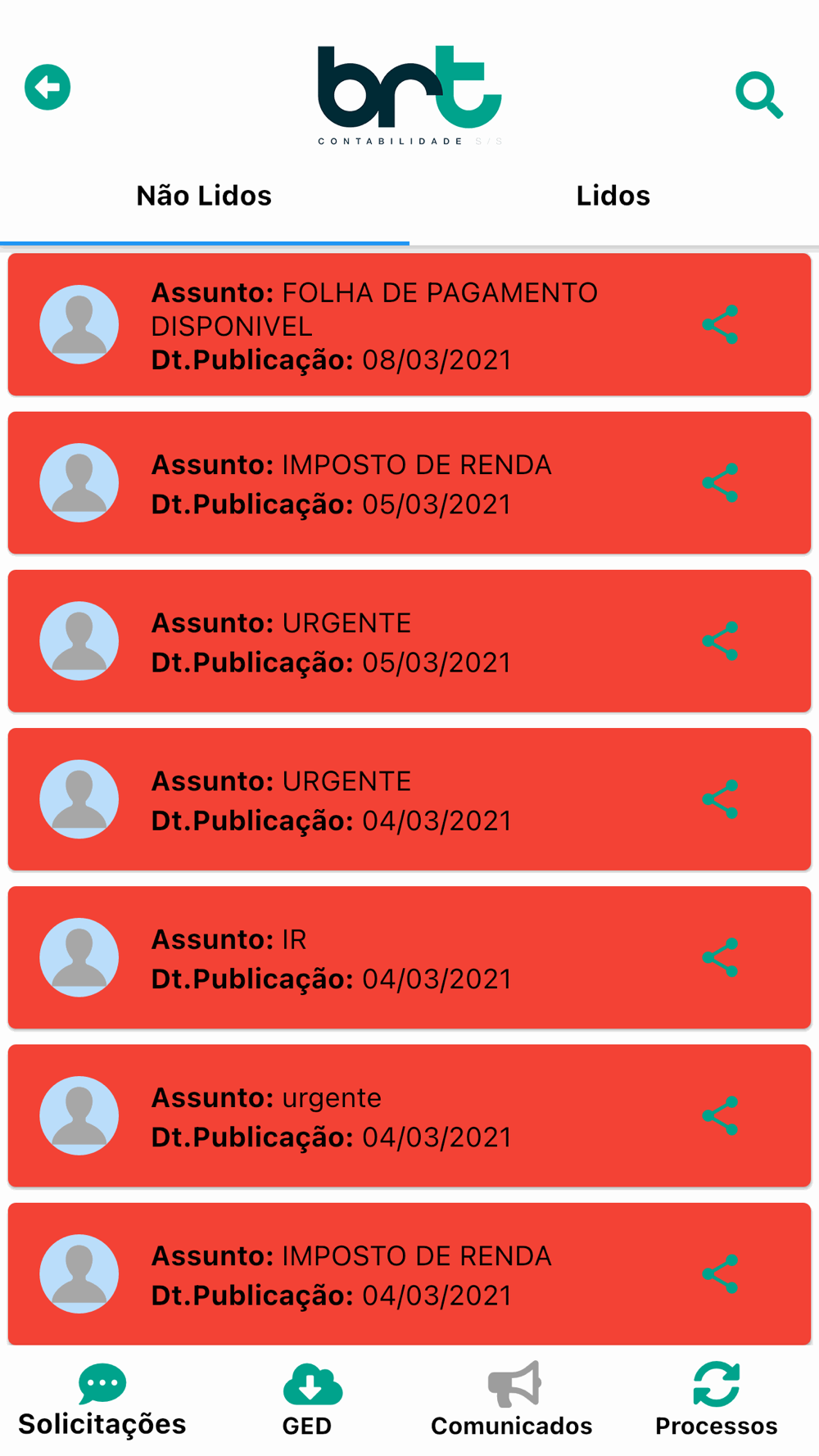Share the FOLHA DE PAGAMENTO DISPONIVEL message
819x1456 pixels.
[x=721, y=325]
